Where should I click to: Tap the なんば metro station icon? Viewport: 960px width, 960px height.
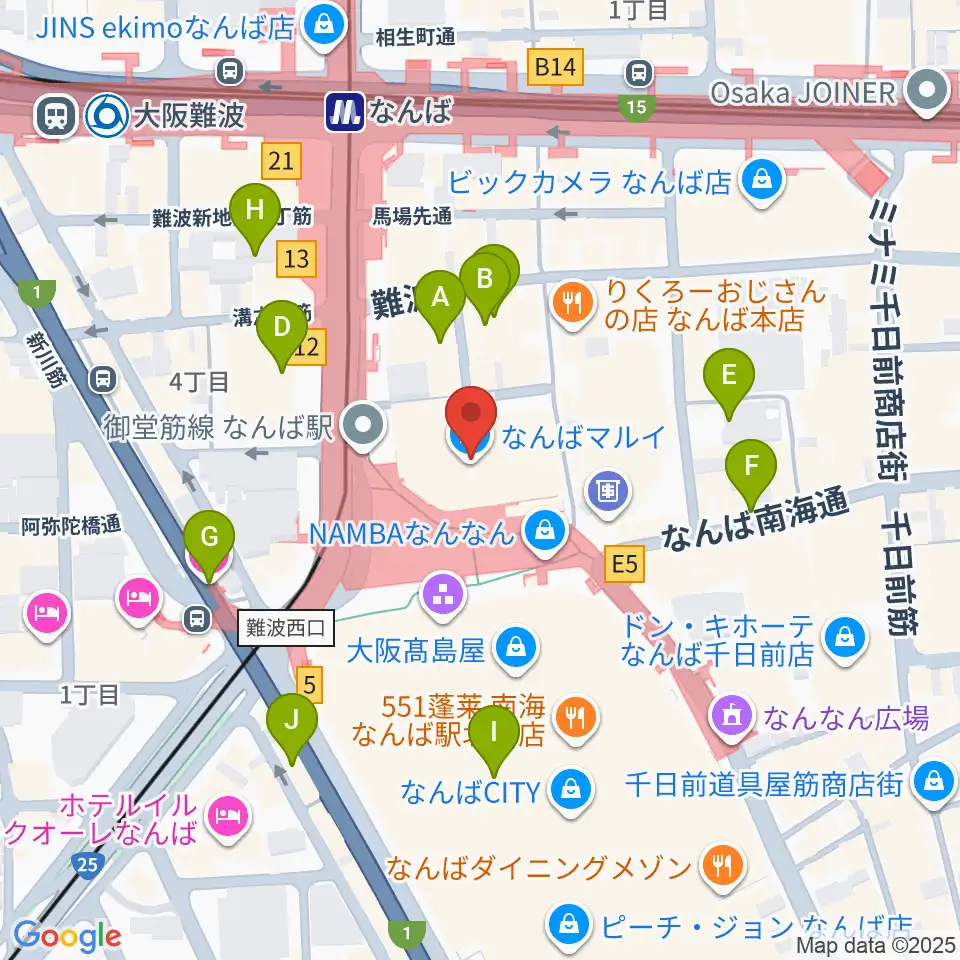[x=345, y=112]
